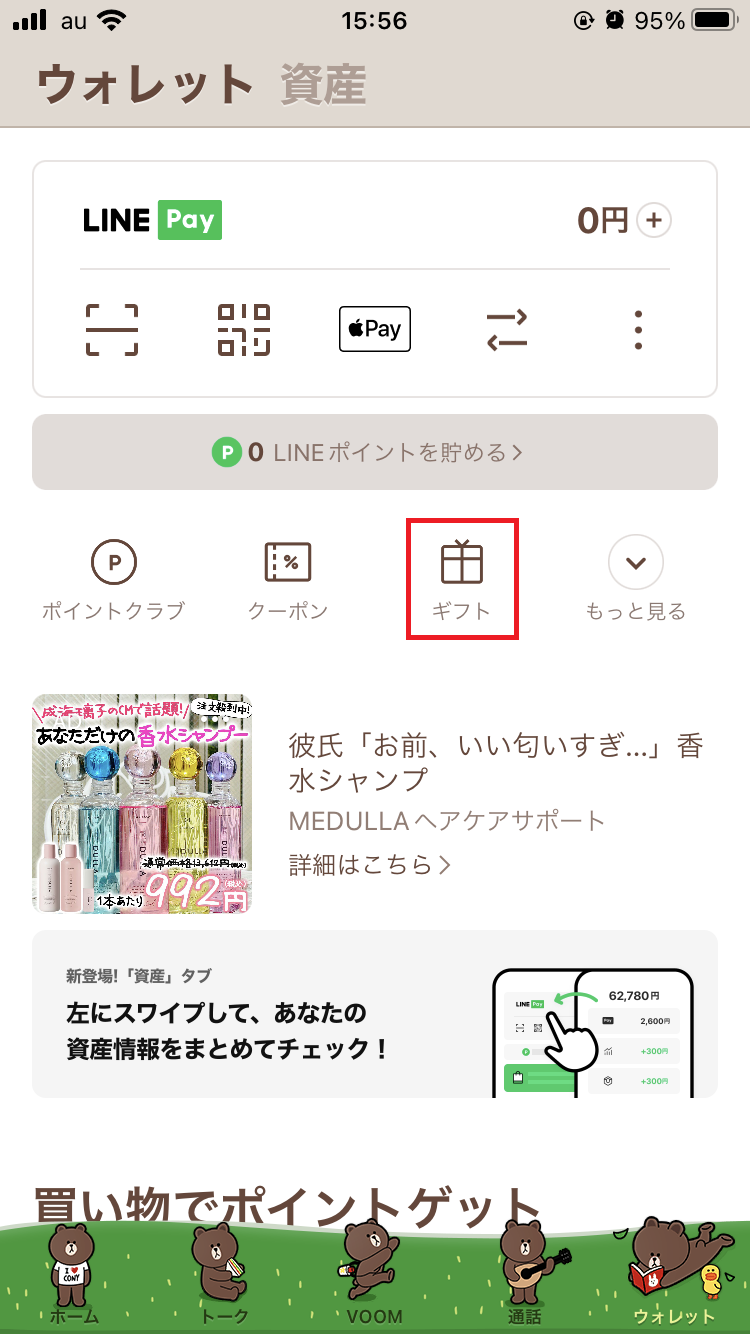The width and height of the screenshot is (750, 1334).
Task: Open LINE Pay options via three-dot icon
Action: 637,329
